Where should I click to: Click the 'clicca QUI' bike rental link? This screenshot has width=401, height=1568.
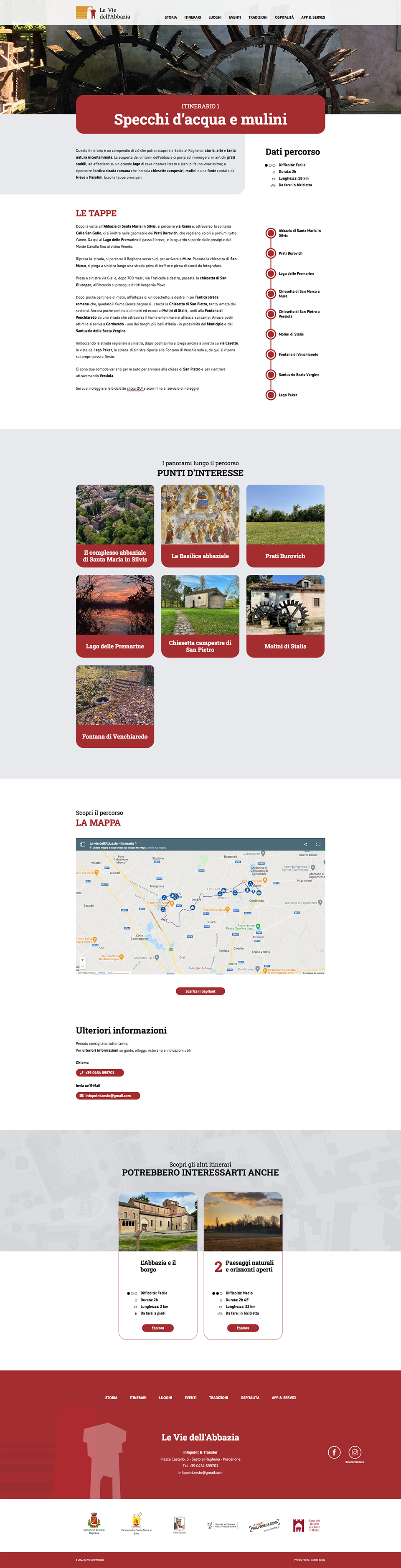pyautogui.click(x=135, y=388)
